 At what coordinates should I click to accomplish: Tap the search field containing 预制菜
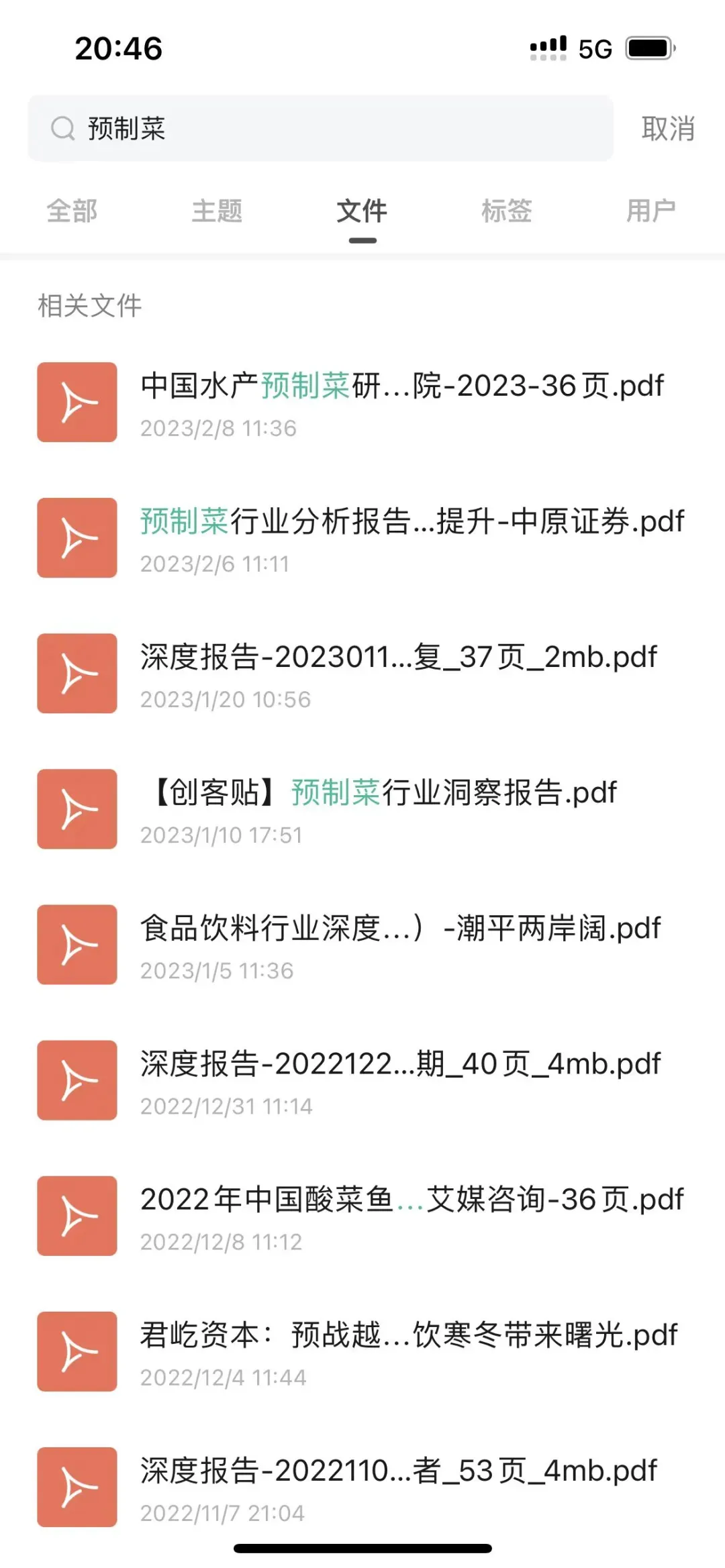click(321, 128)
